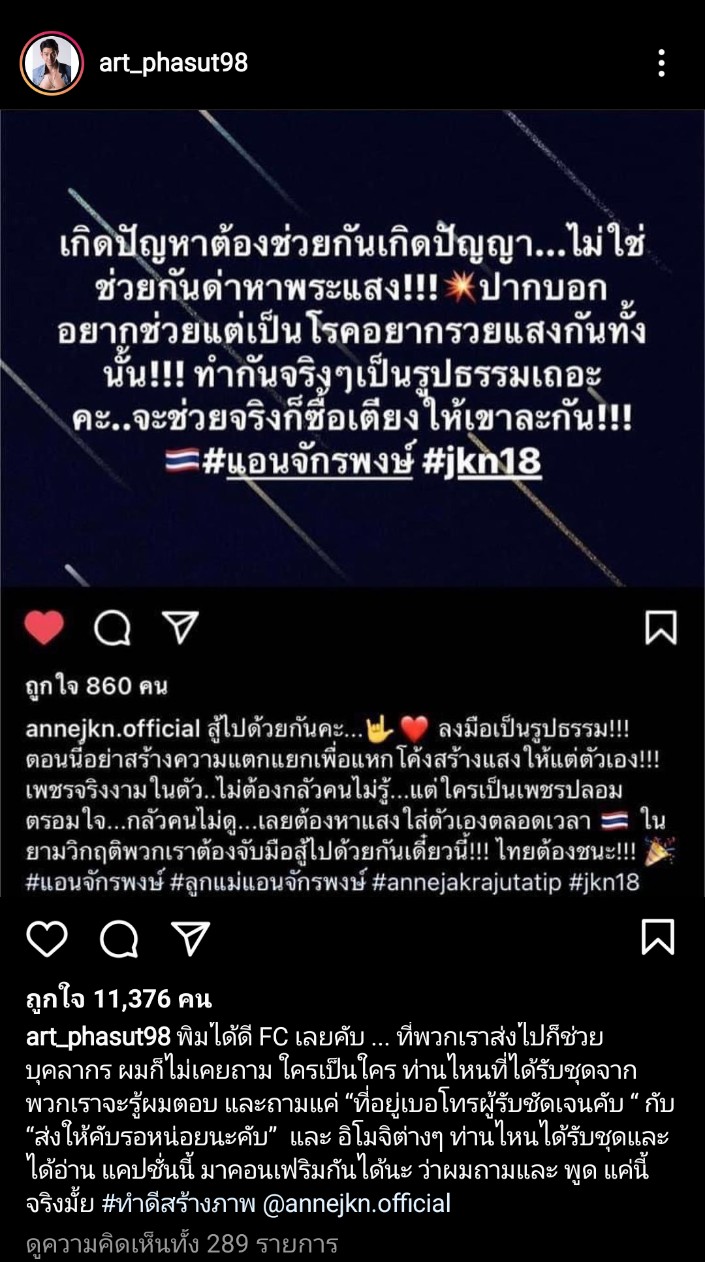Image resolution: width=705 pixels, height=1262 pixels.
Task: Open the list of 11,376 likes
Action: (x=120, y=998)
